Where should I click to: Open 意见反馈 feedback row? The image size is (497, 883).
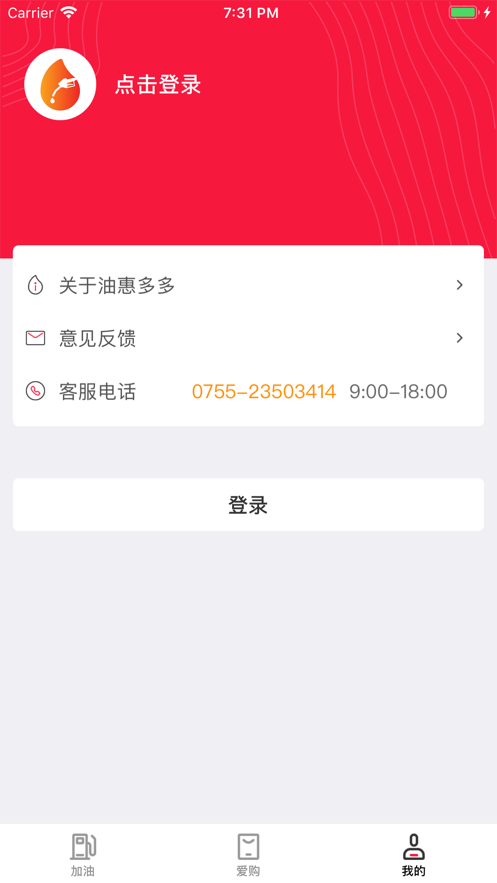pyautogui.click(x=248, y=338)
